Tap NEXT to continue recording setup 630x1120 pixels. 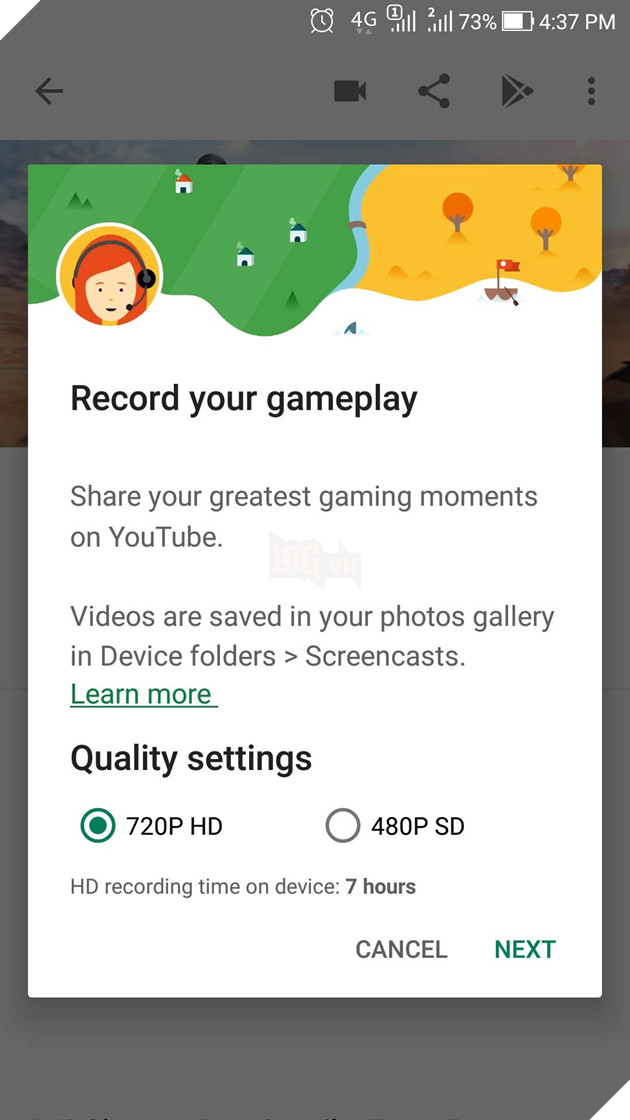click(524, 949)
